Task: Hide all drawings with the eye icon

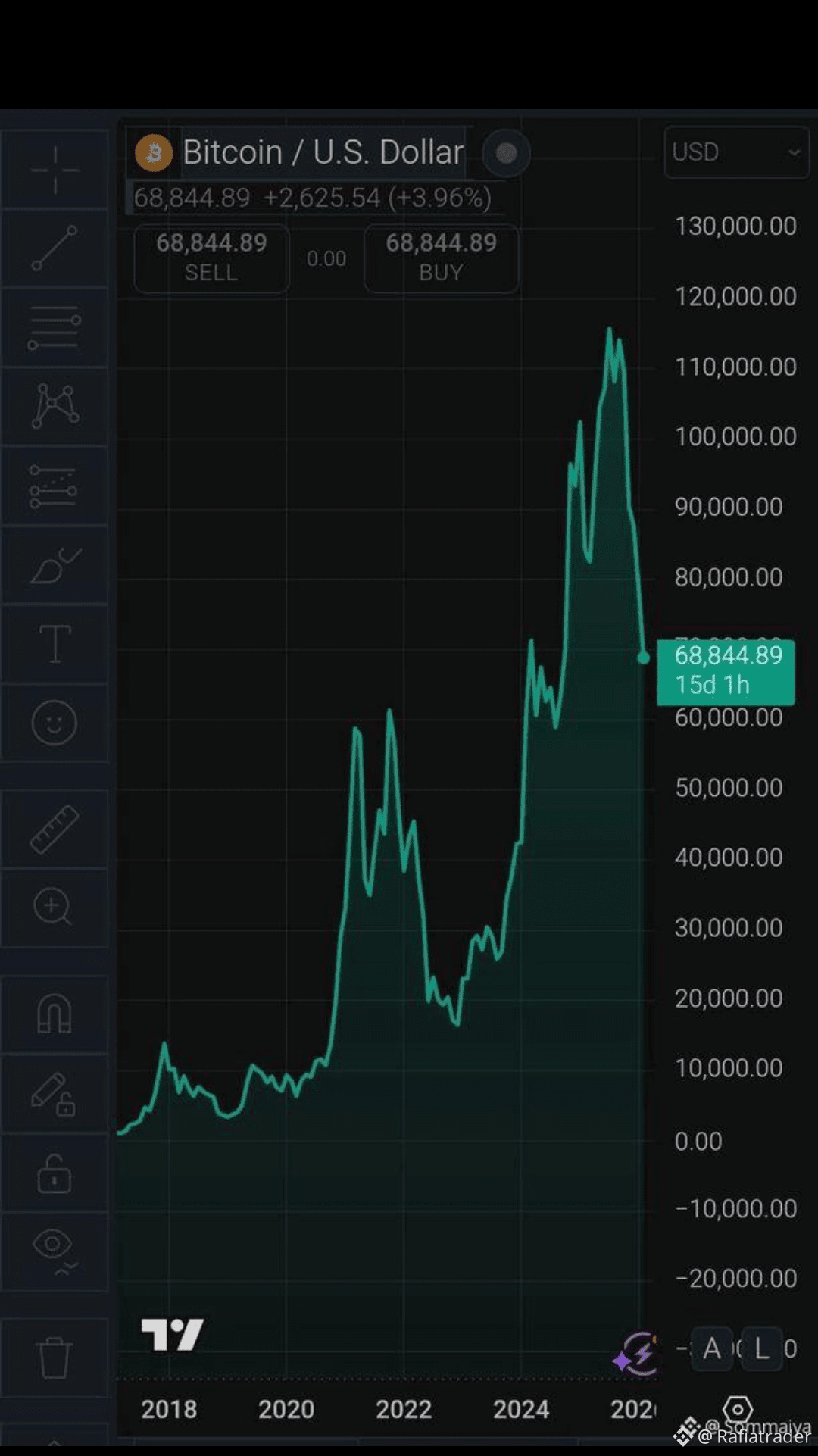Action: pos(55,1251)
